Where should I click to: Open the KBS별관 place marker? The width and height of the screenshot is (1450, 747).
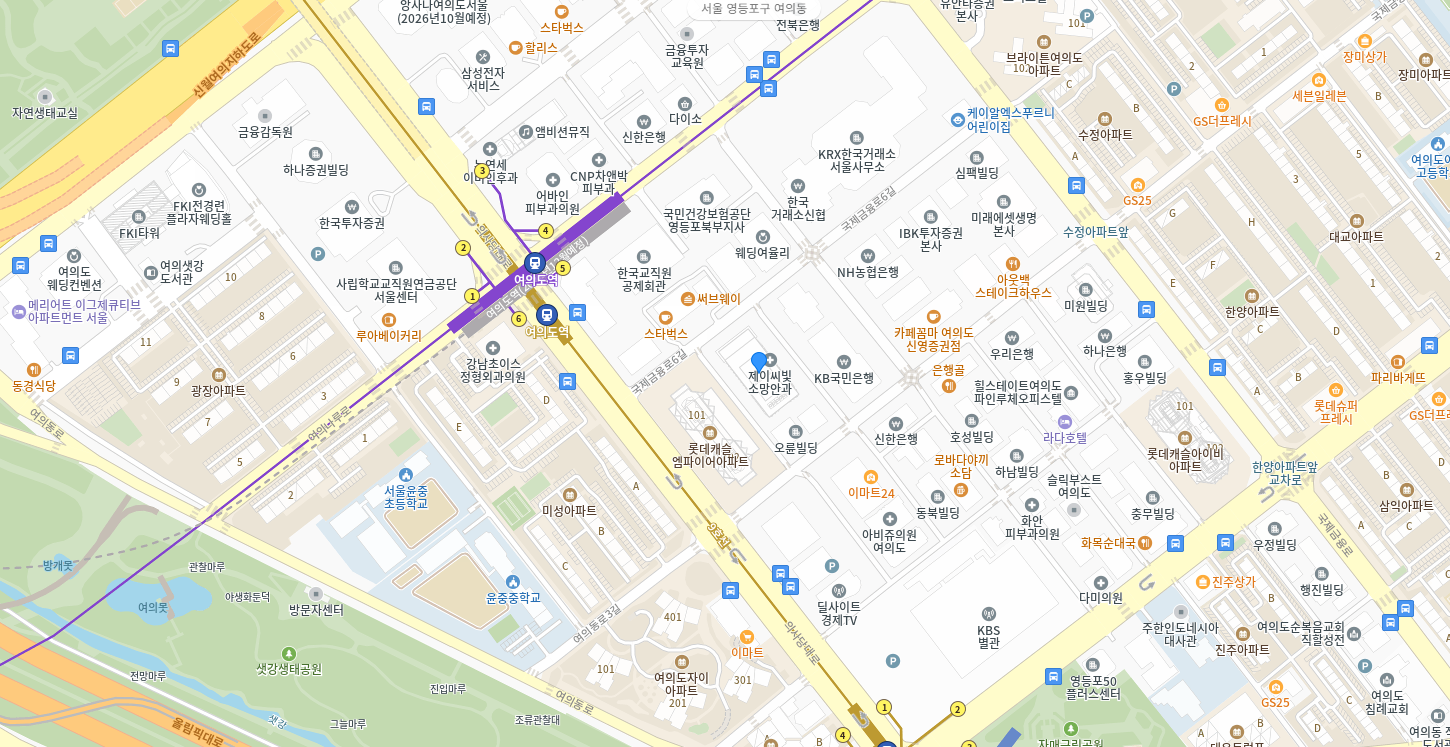click(988, 614)
